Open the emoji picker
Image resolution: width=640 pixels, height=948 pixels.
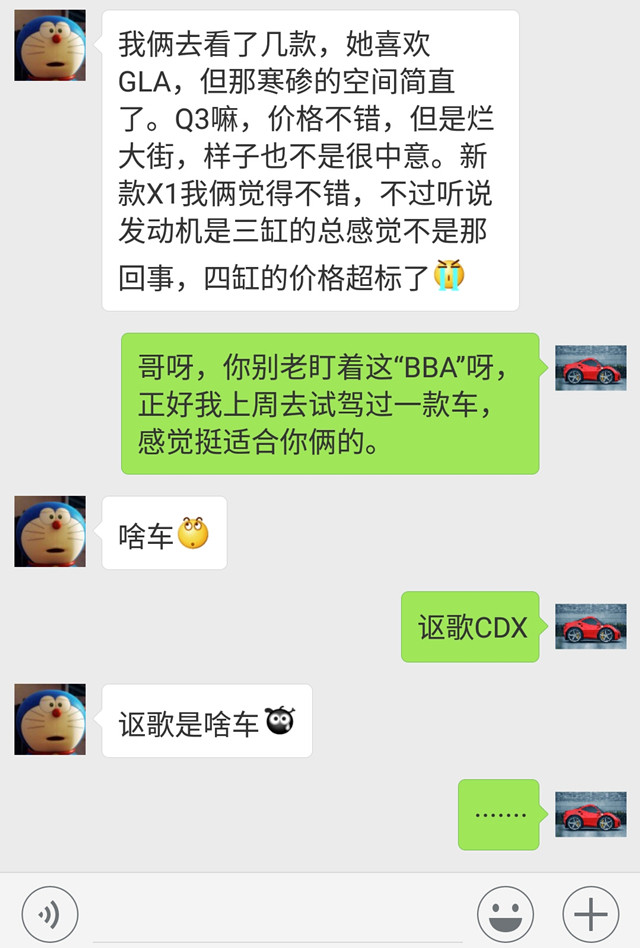[505, 913]
